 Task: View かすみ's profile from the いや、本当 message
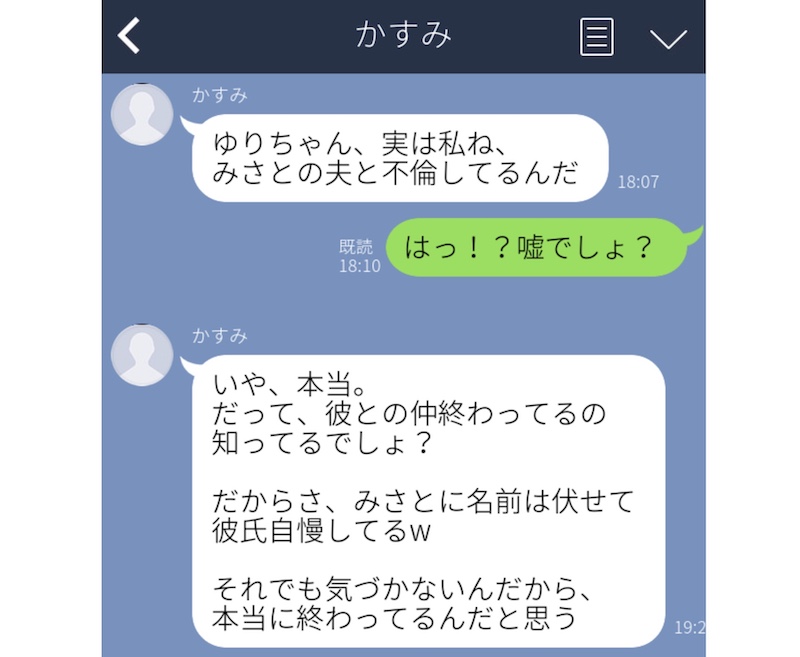[x=142, y=354]
